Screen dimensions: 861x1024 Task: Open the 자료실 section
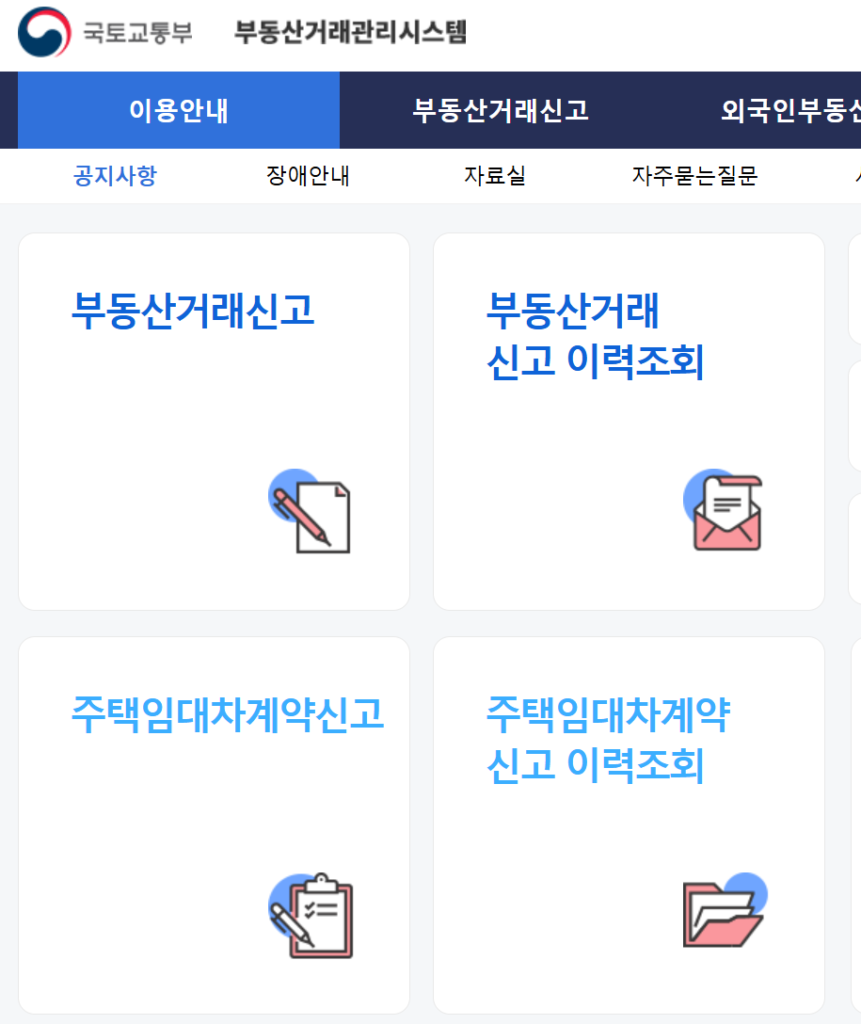click(494, 177)
